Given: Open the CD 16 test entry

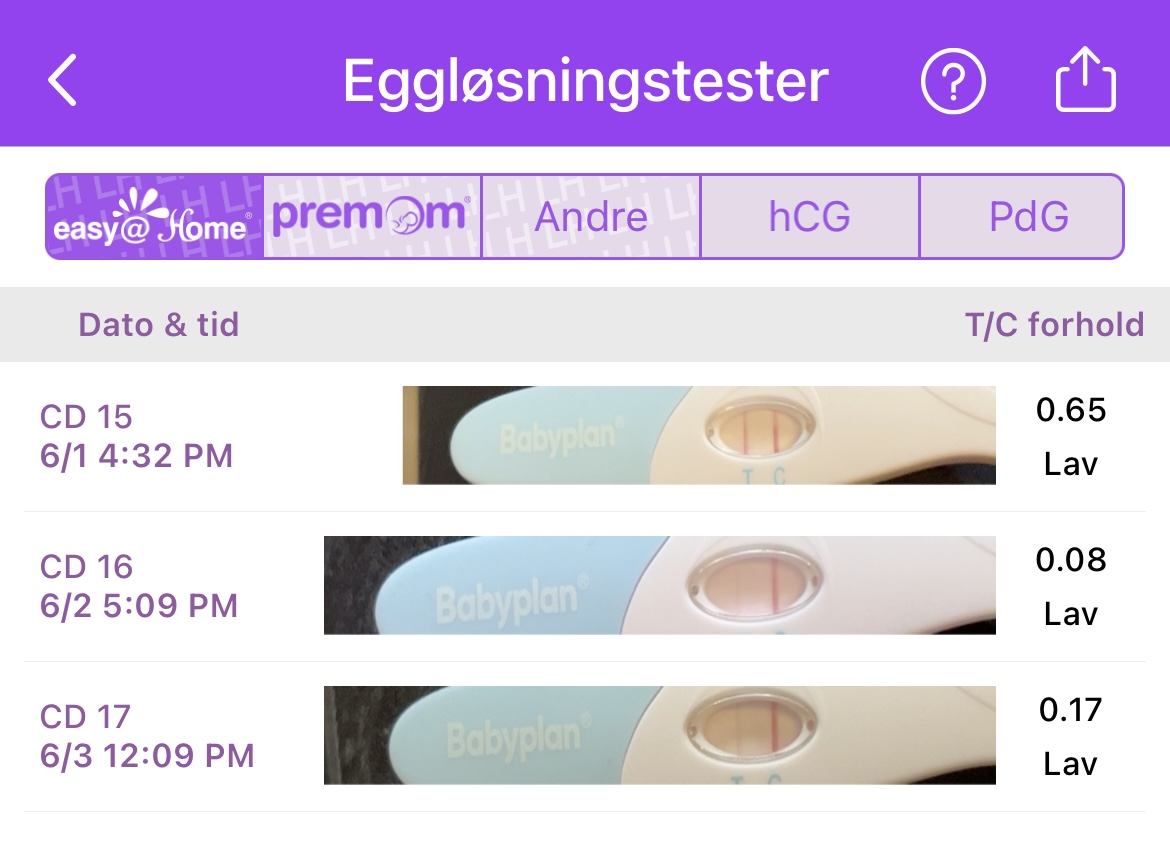Looking at the screenshot, I should click(x=585, y=586).
